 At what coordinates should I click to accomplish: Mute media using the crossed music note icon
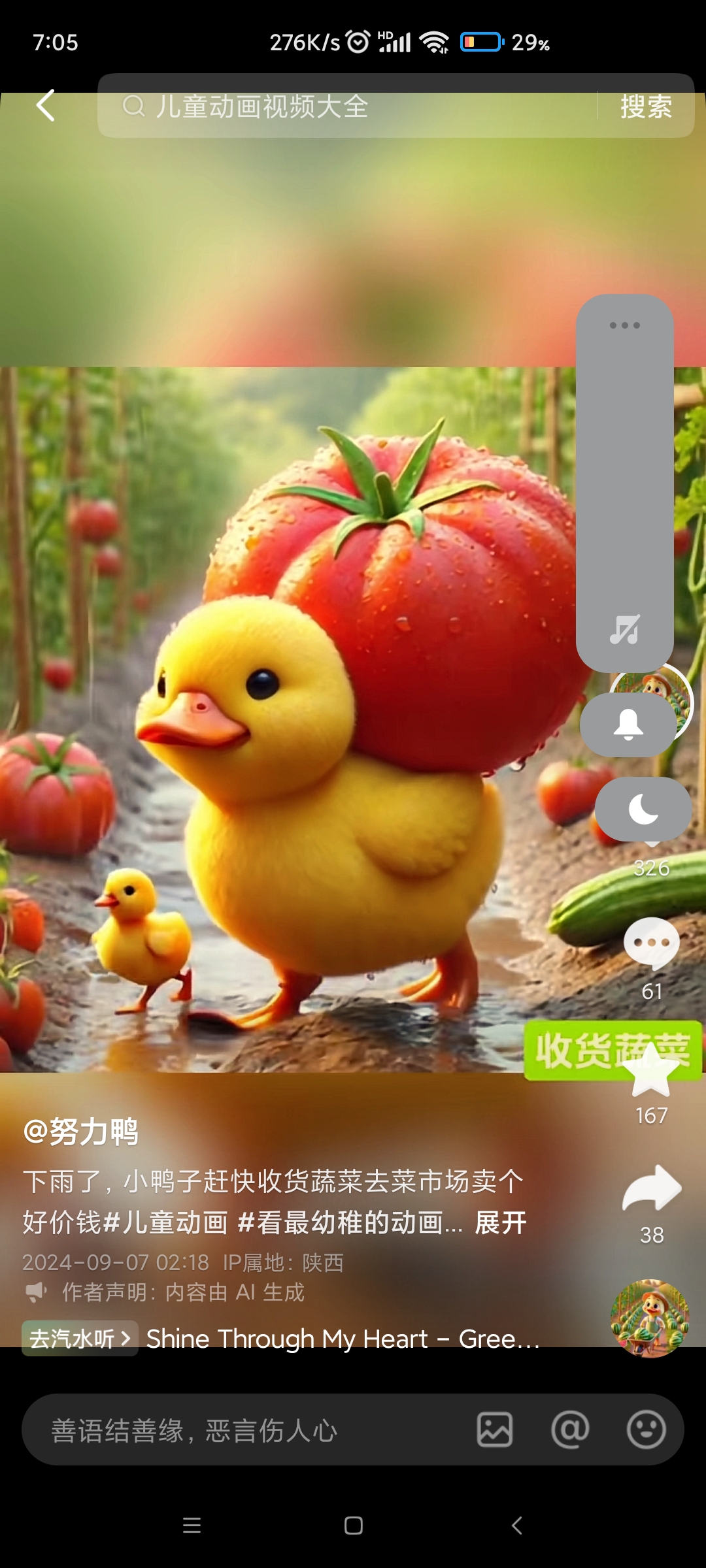(624, 630)
